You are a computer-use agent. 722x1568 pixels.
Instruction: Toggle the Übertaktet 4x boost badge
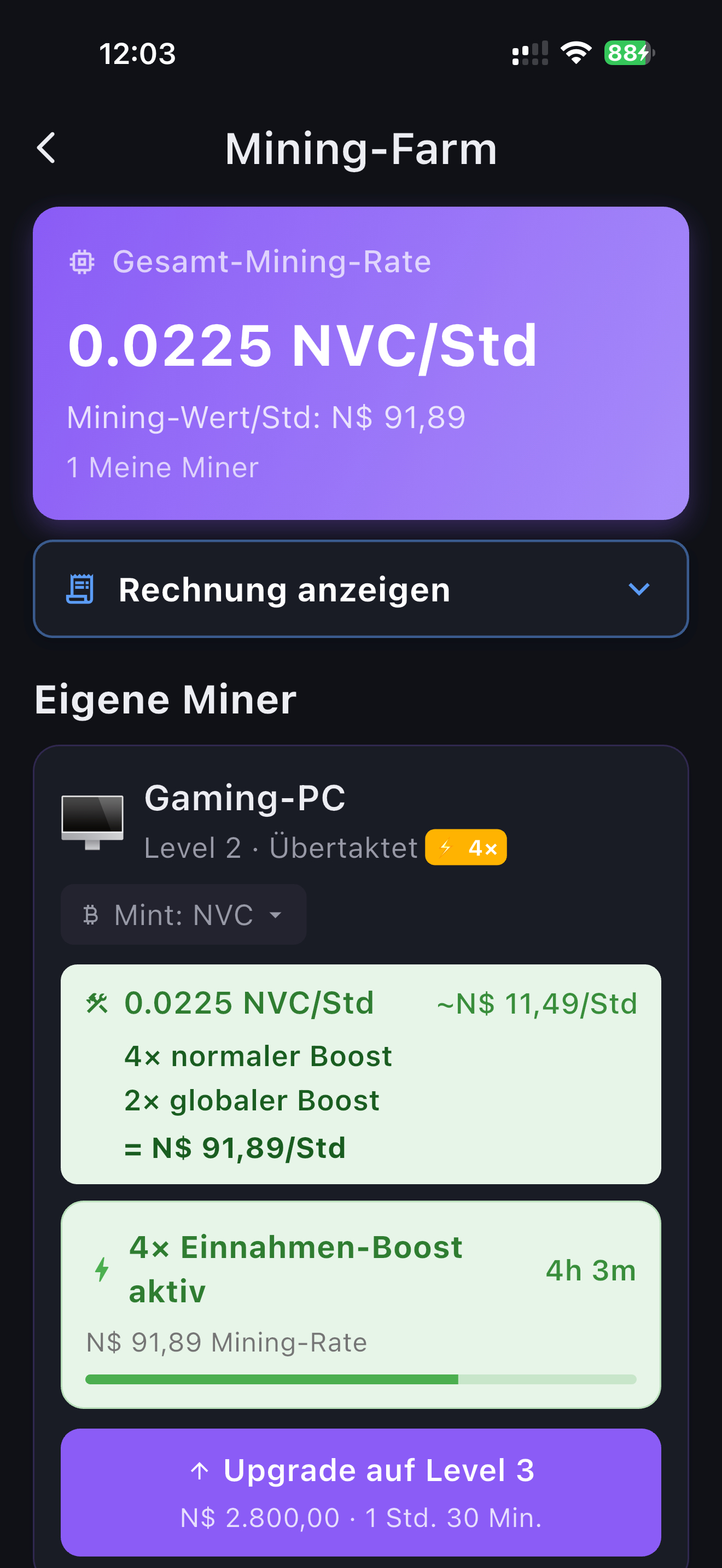click(x=467, y=847)
